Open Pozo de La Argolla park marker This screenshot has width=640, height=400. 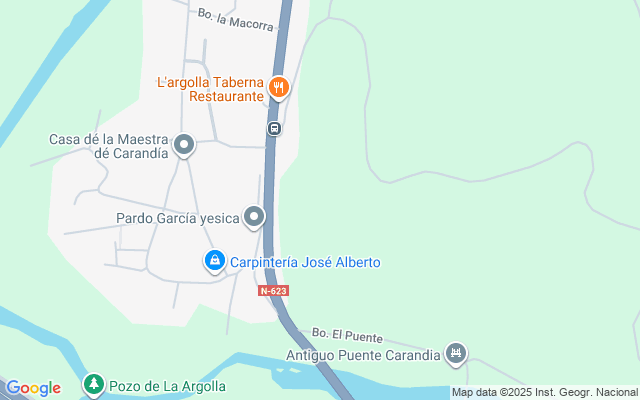tap(93, 384)
